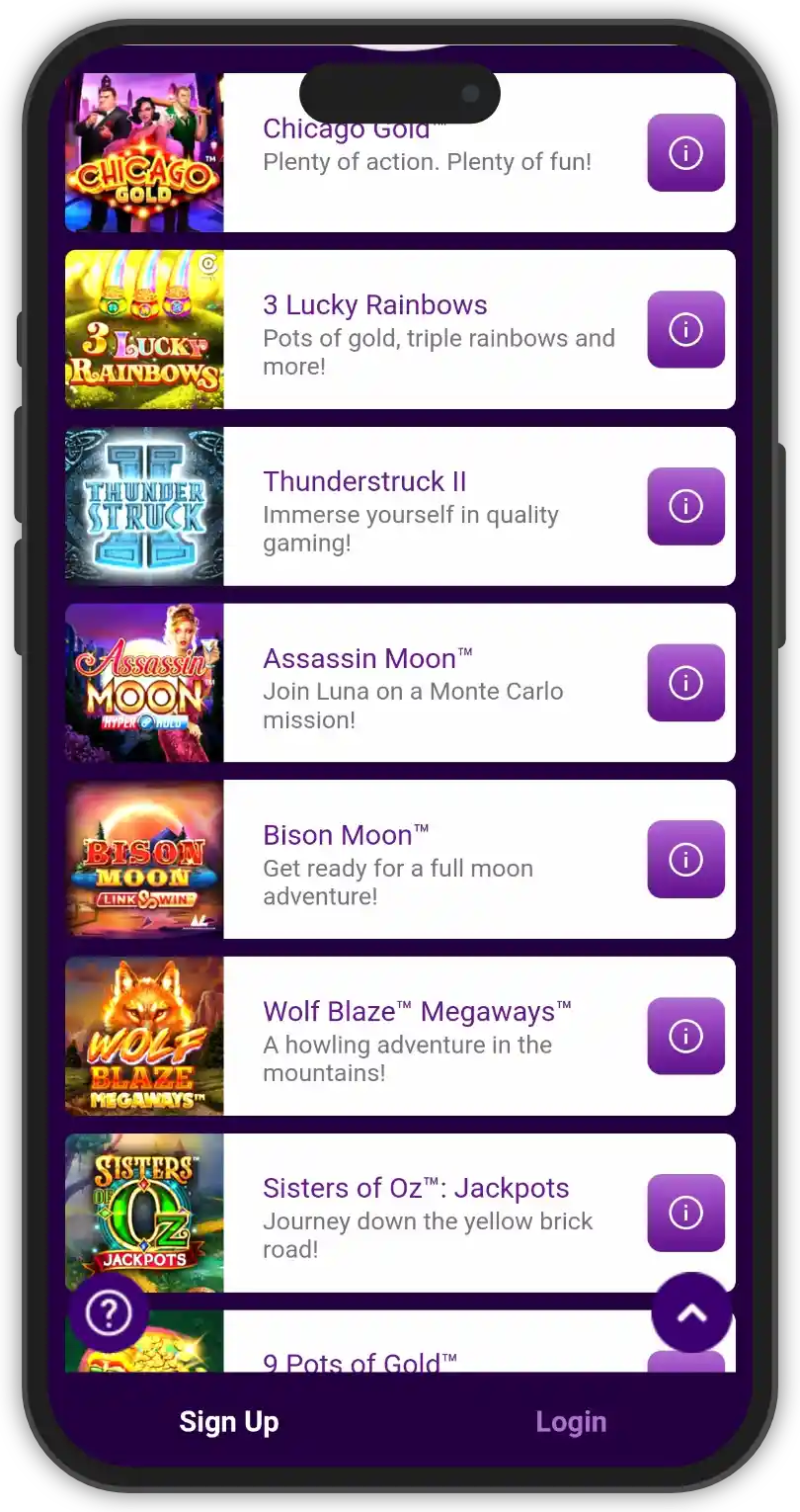The height and width of the screenshot is (1512, 800).
Task: Open Wolf Blaze Megaways game
Action: (x=144, y=1036)
